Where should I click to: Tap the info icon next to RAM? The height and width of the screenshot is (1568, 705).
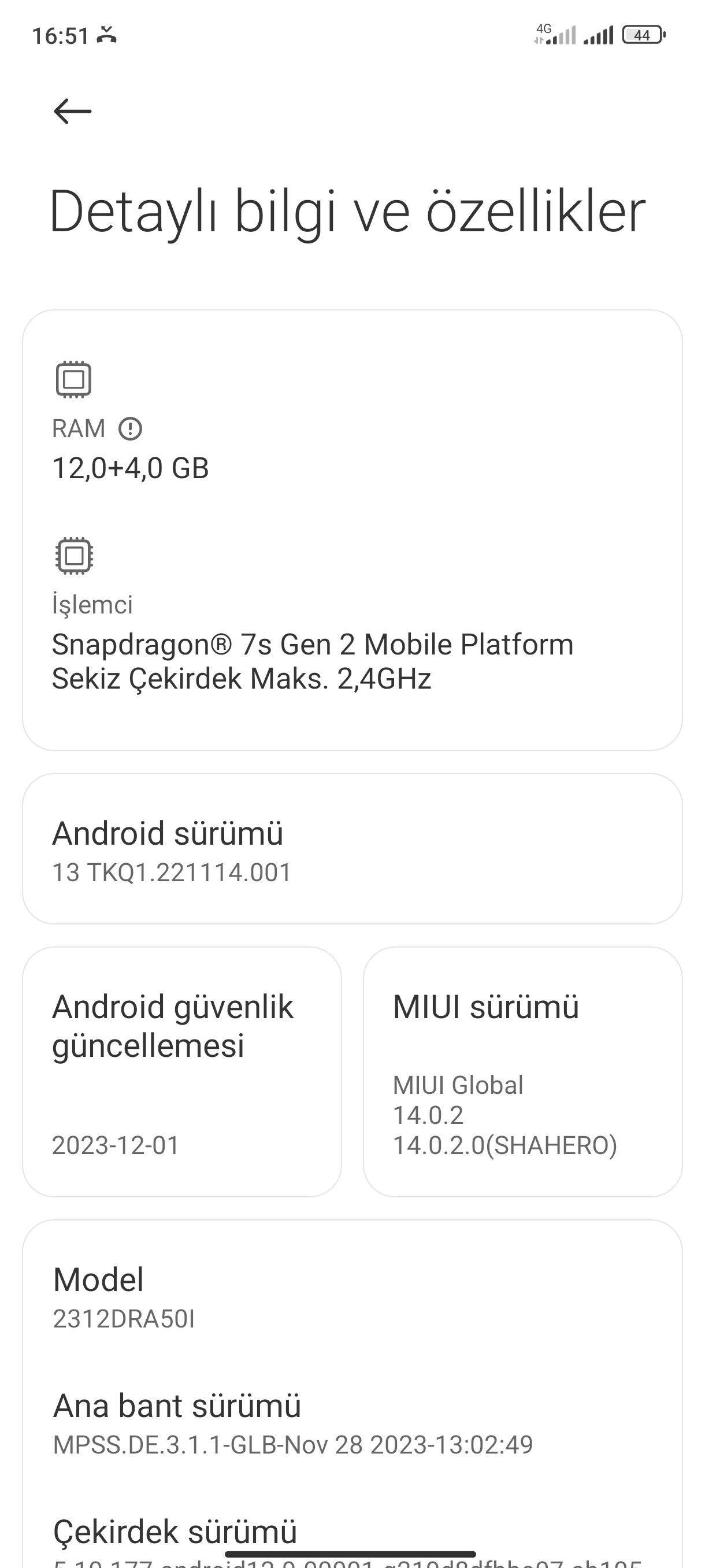(131, 428)
